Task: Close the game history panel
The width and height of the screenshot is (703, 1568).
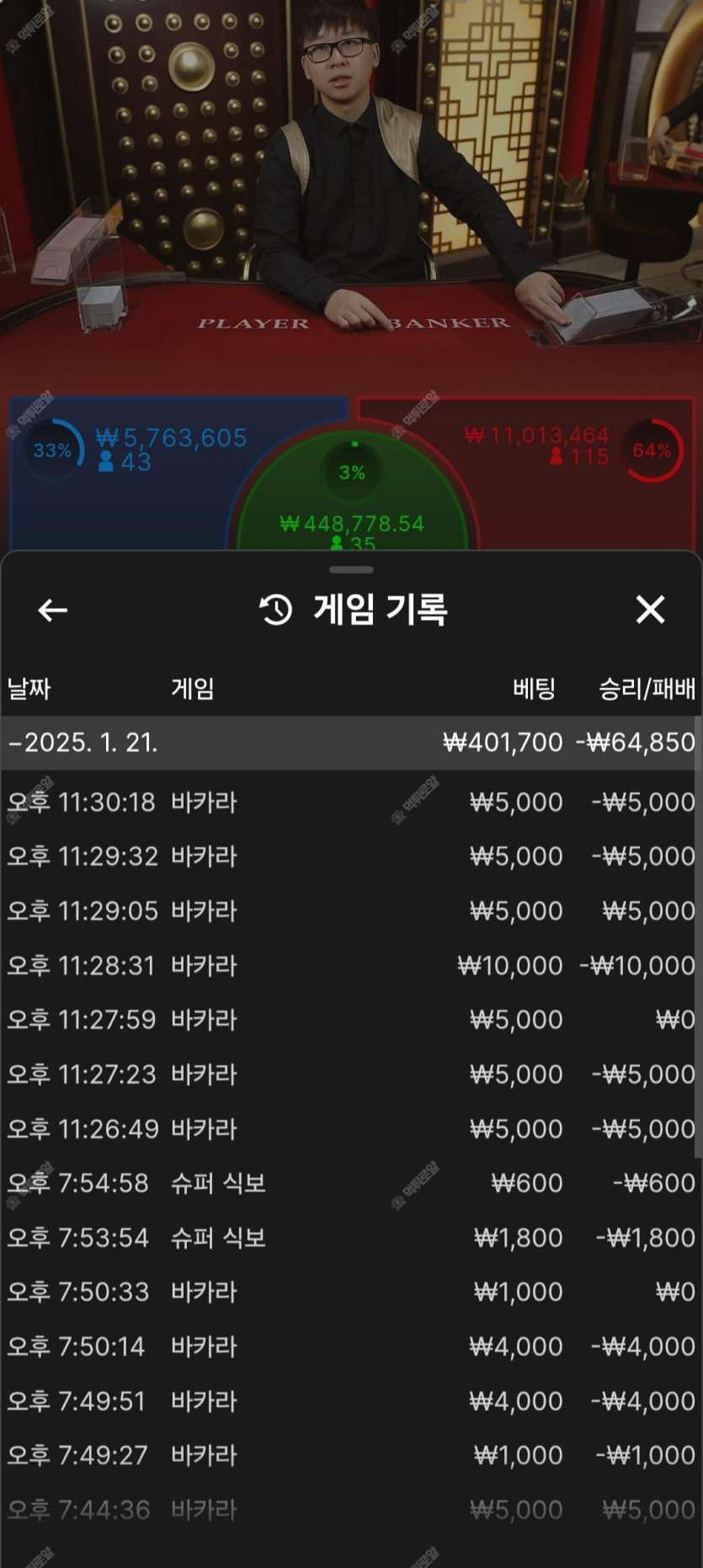Action: click(650, 610)
